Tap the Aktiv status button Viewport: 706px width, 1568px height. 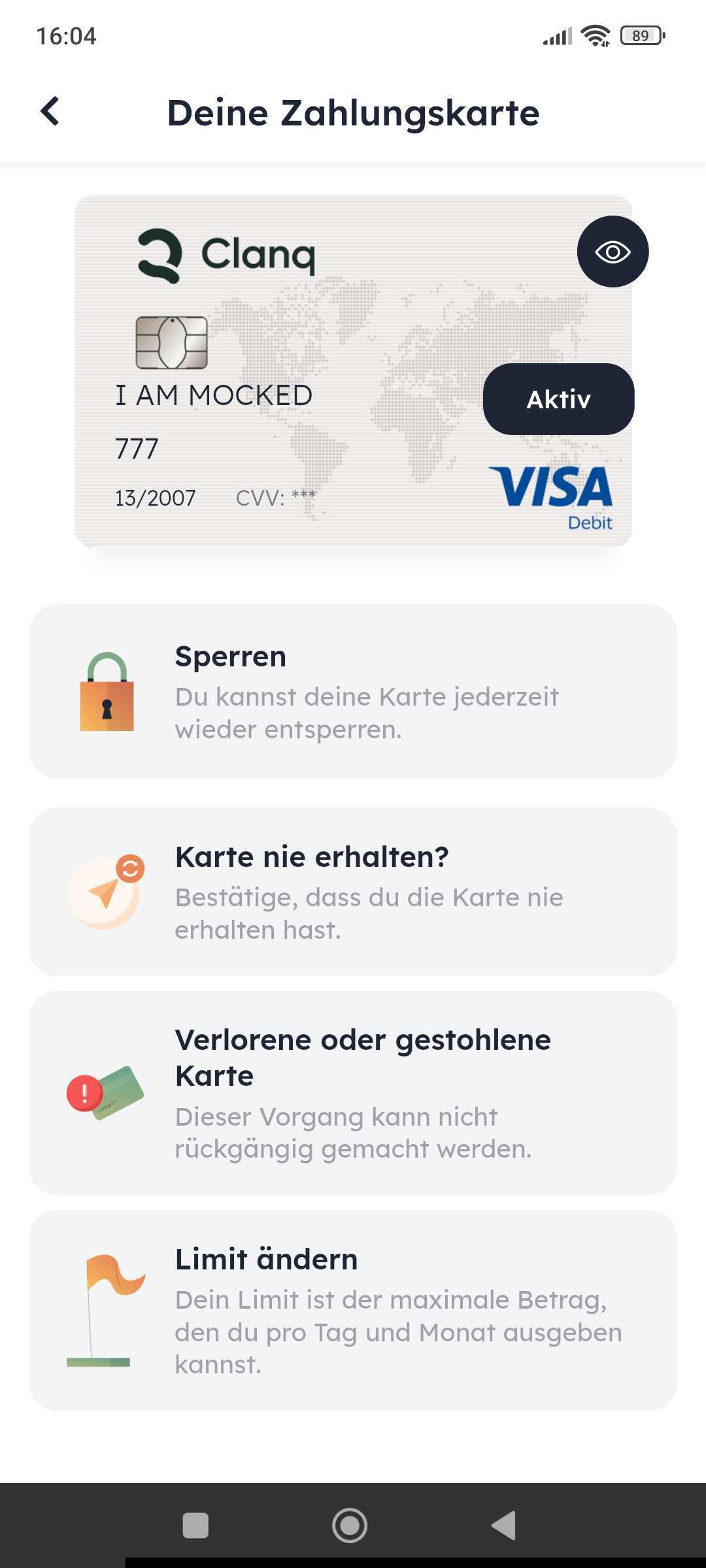coord(558,399)
